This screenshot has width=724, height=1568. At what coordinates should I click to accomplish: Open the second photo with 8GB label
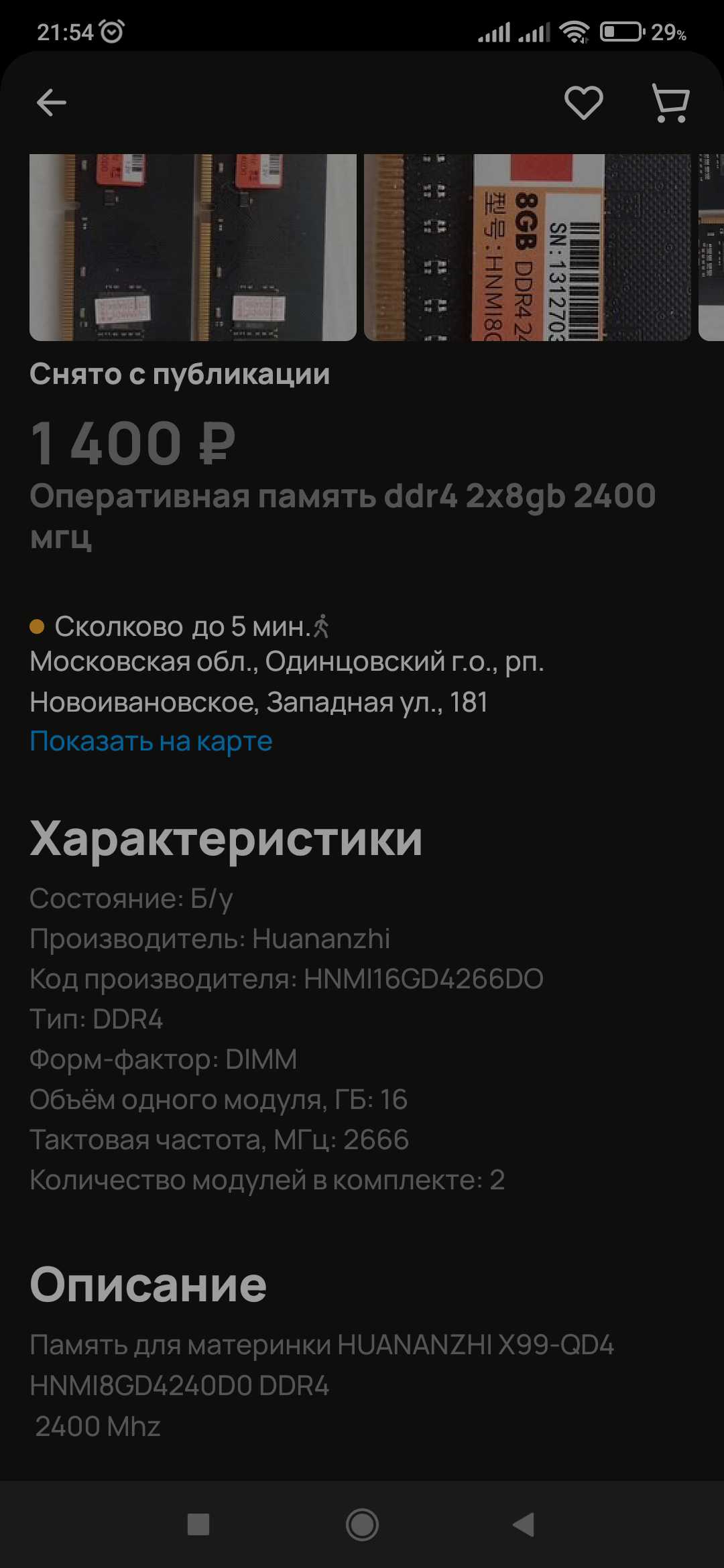[527, 247]
